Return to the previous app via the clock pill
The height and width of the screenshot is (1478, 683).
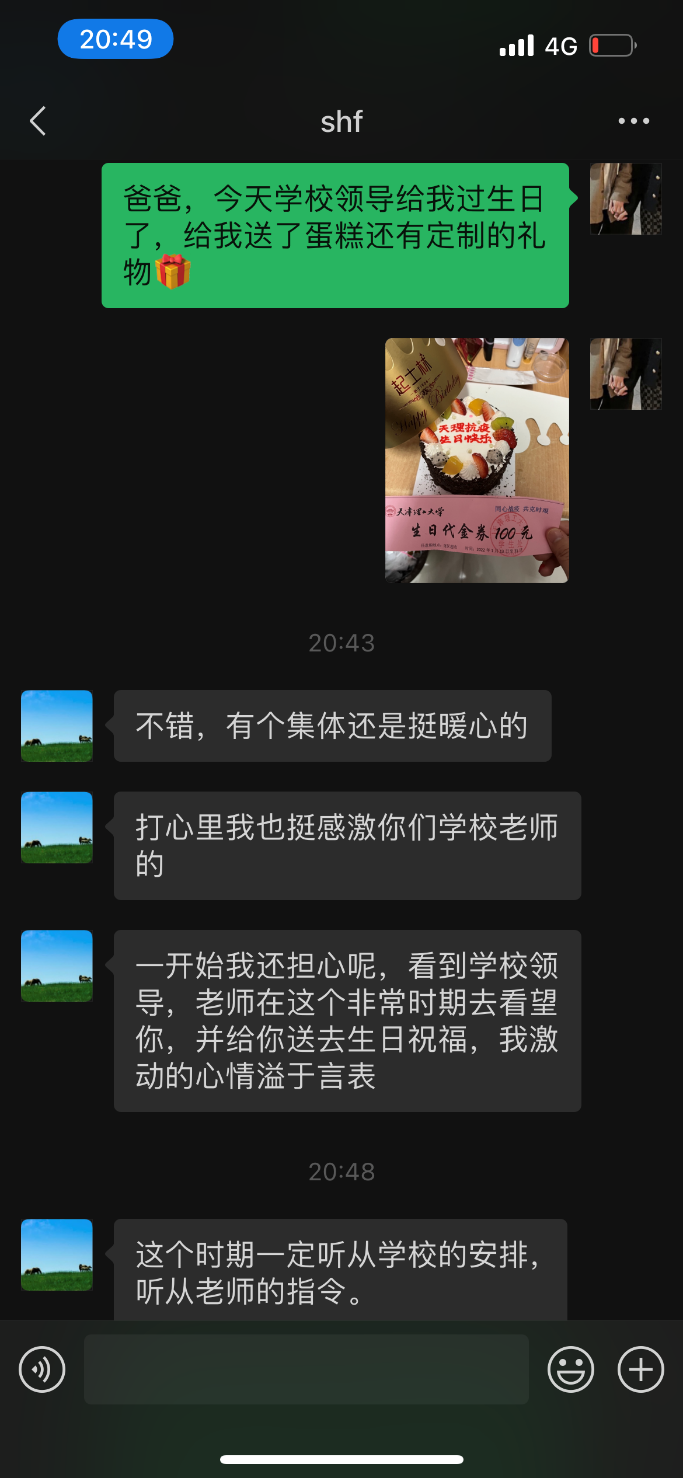(x=115, y=40)
